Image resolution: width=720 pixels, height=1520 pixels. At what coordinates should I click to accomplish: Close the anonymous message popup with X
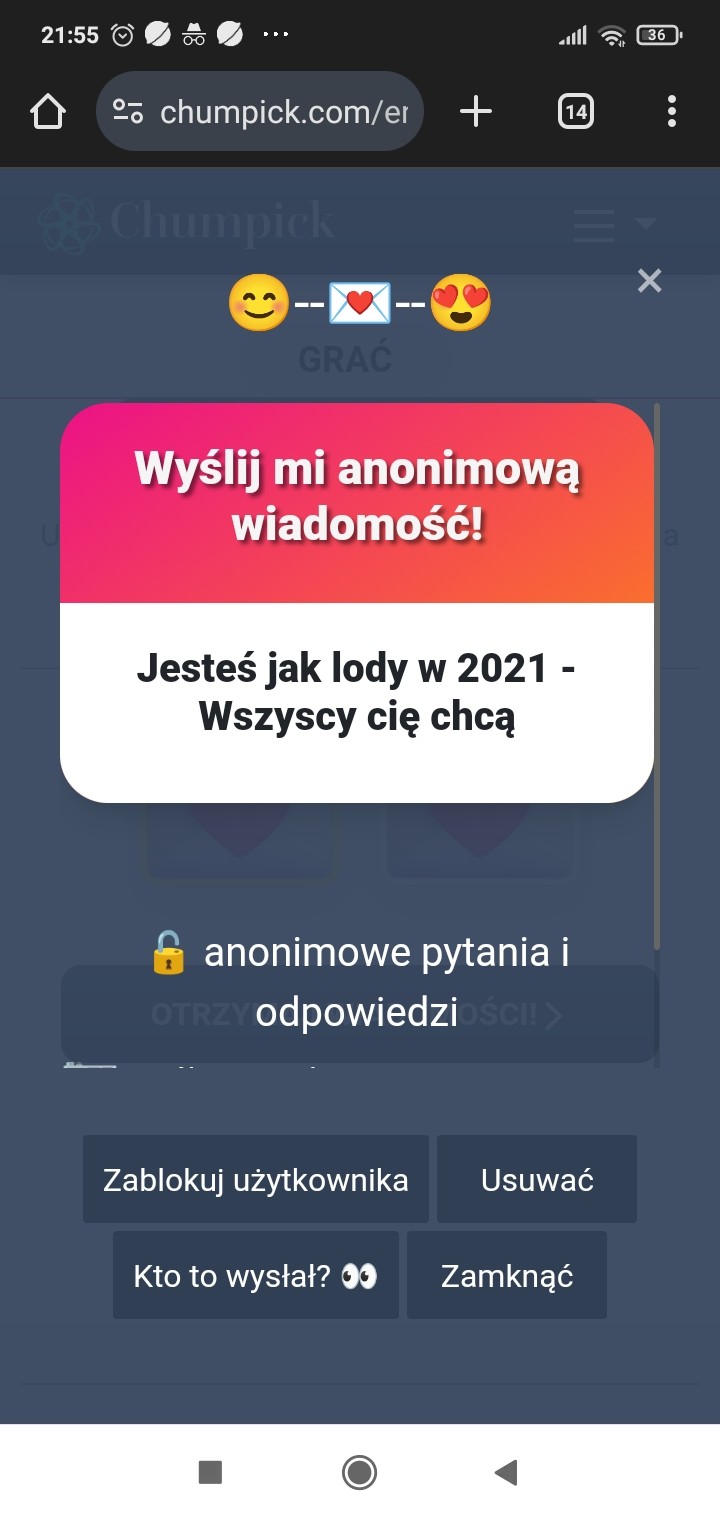tap(649, 282)
